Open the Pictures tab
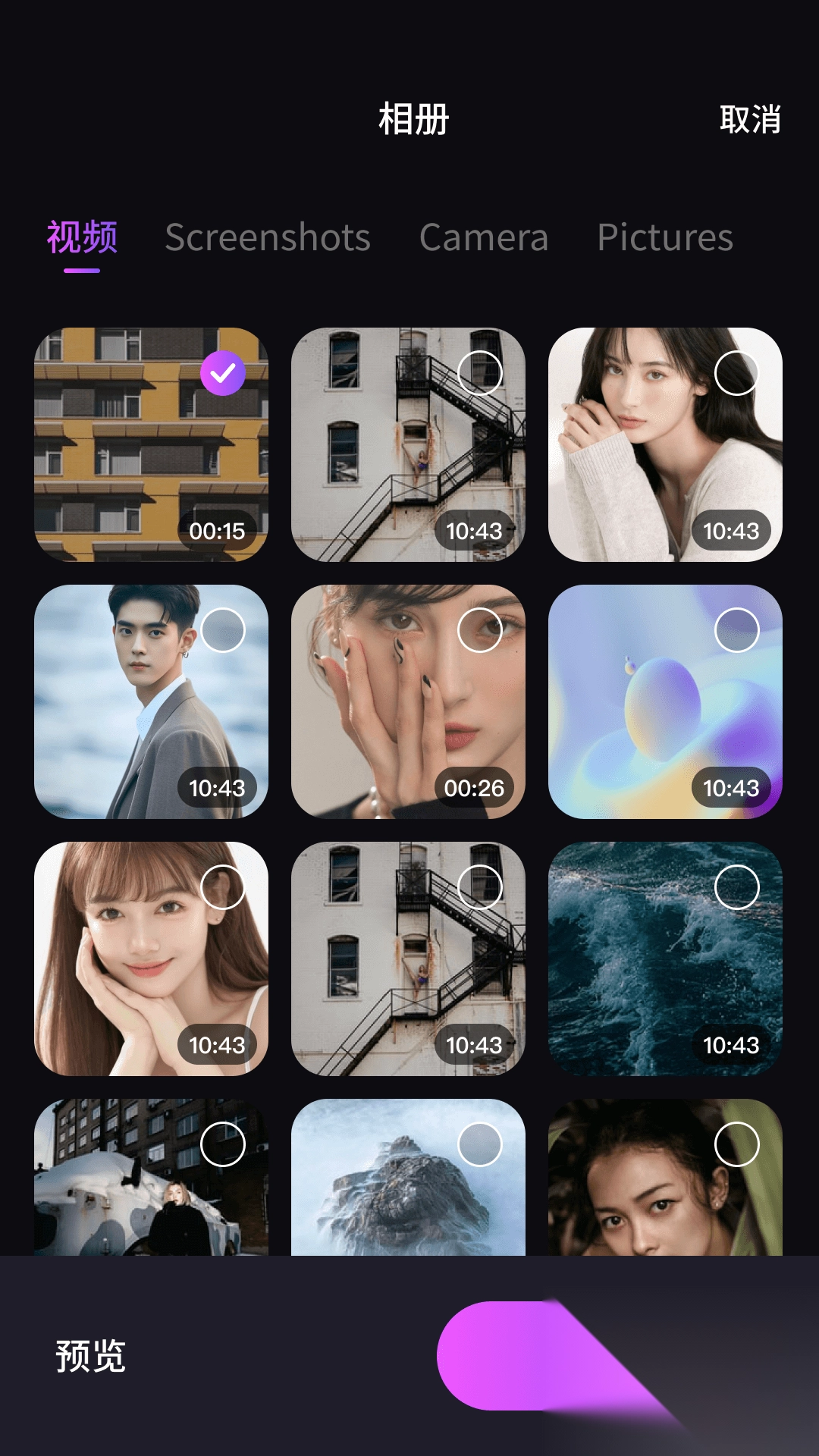 (664, 237)
